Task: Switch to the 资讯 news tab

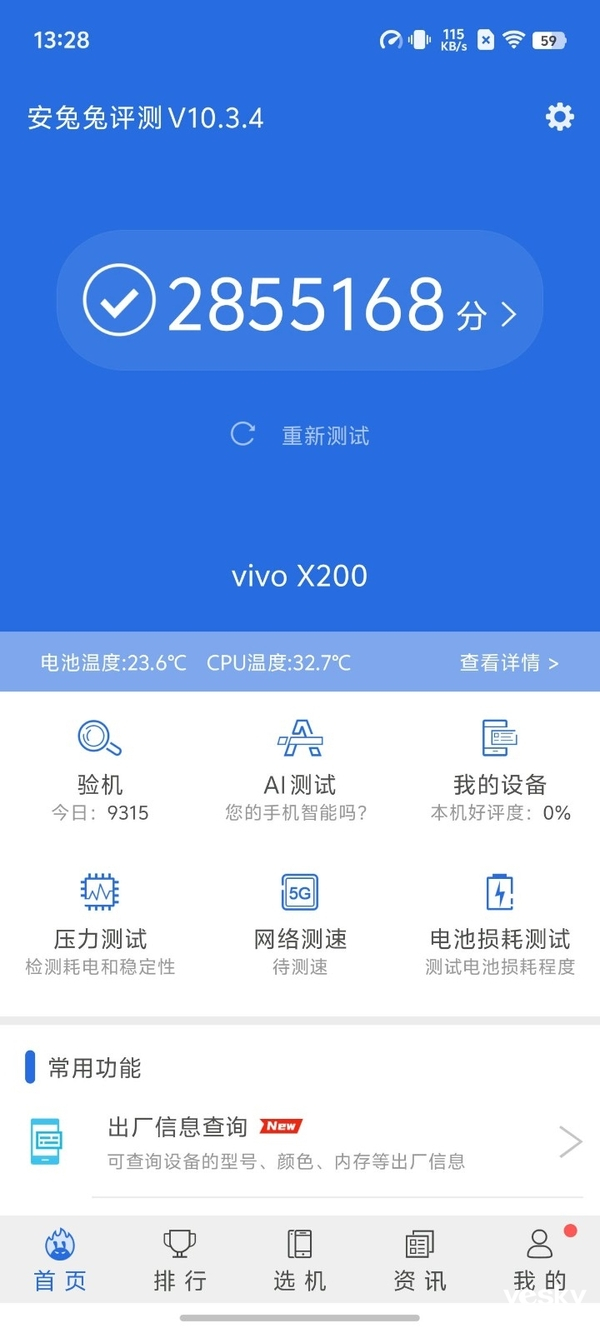Action: click(420, 1260)
